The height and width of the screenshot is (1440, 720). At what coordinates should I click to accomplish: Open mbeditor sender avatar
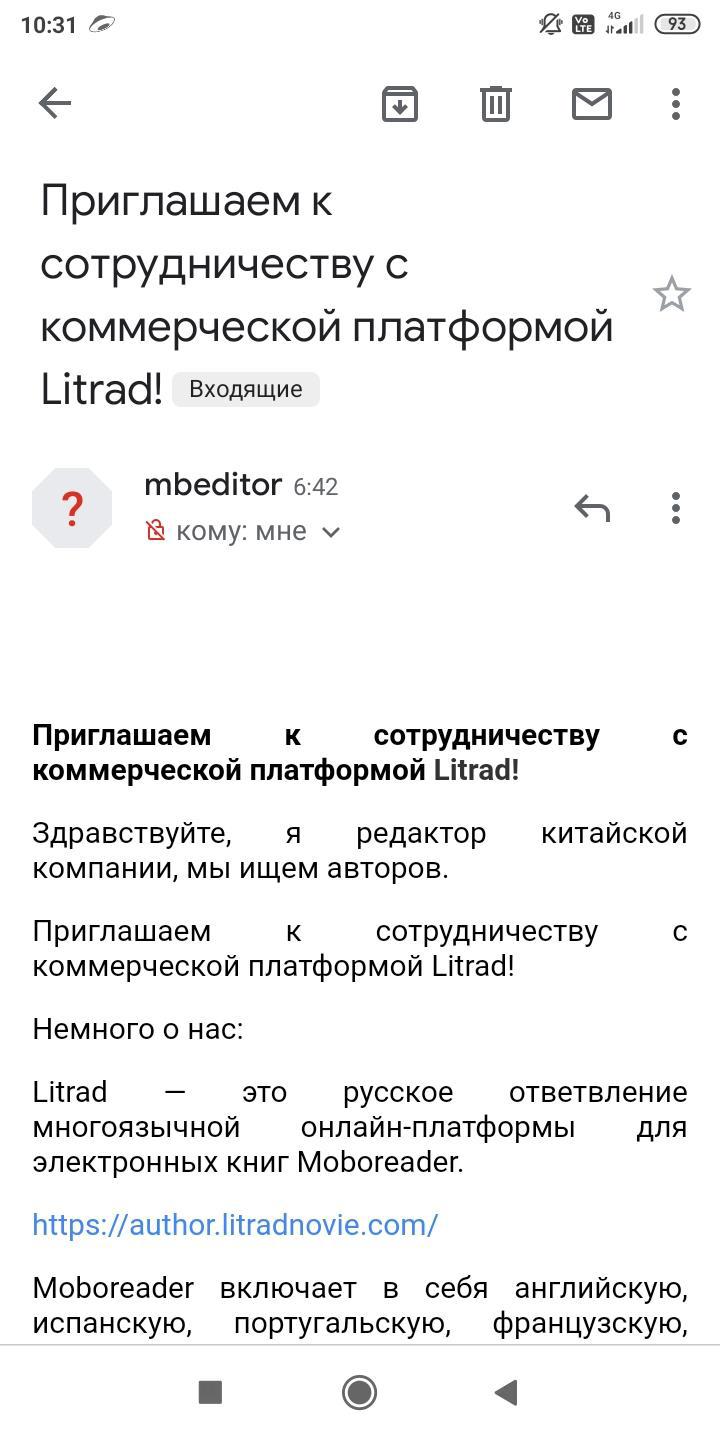(x=72, y=508)
